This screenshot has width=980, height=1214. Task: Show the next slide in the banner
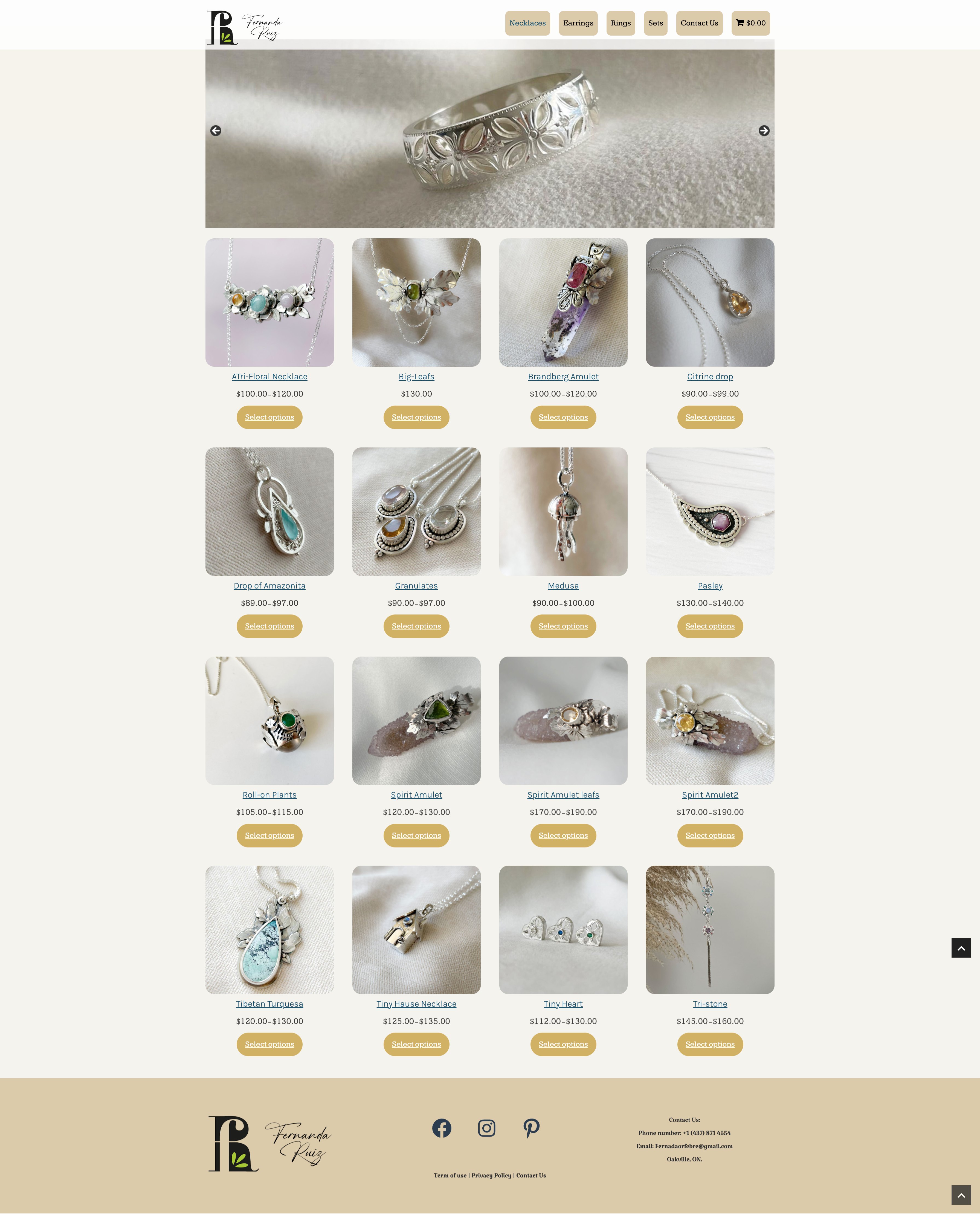(764, 131)
